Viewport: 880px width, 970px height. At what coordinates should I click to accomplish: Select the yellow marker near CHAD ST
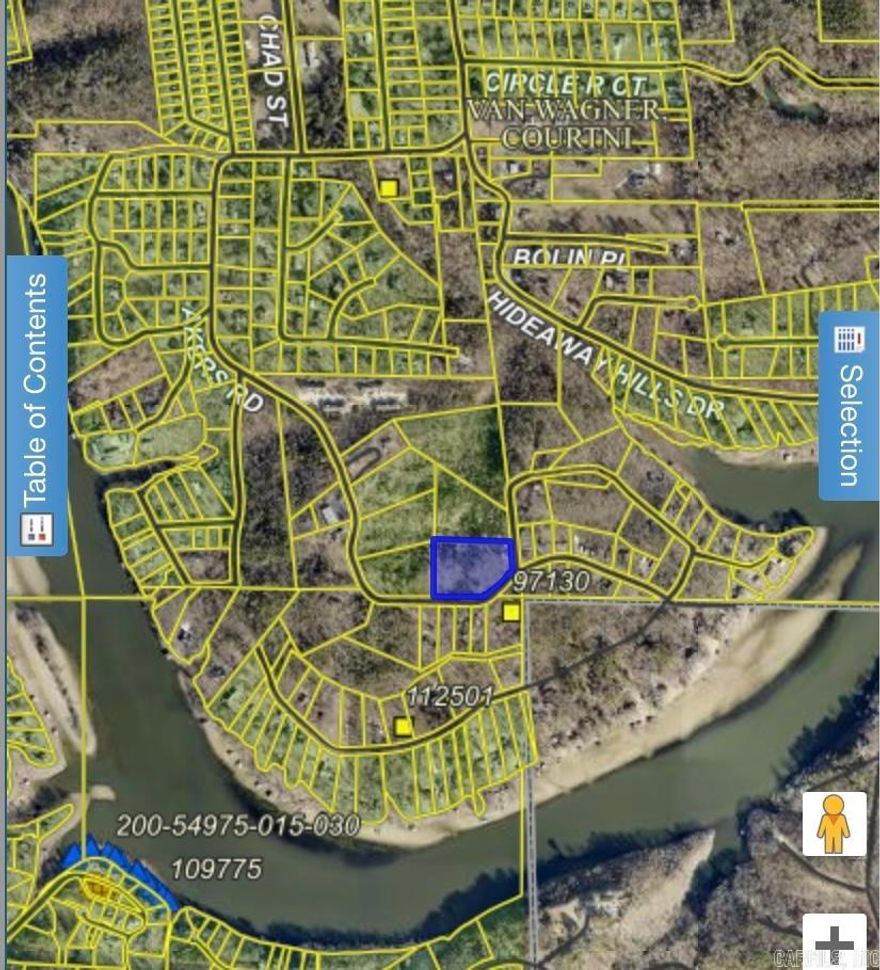tap(387, 188)
